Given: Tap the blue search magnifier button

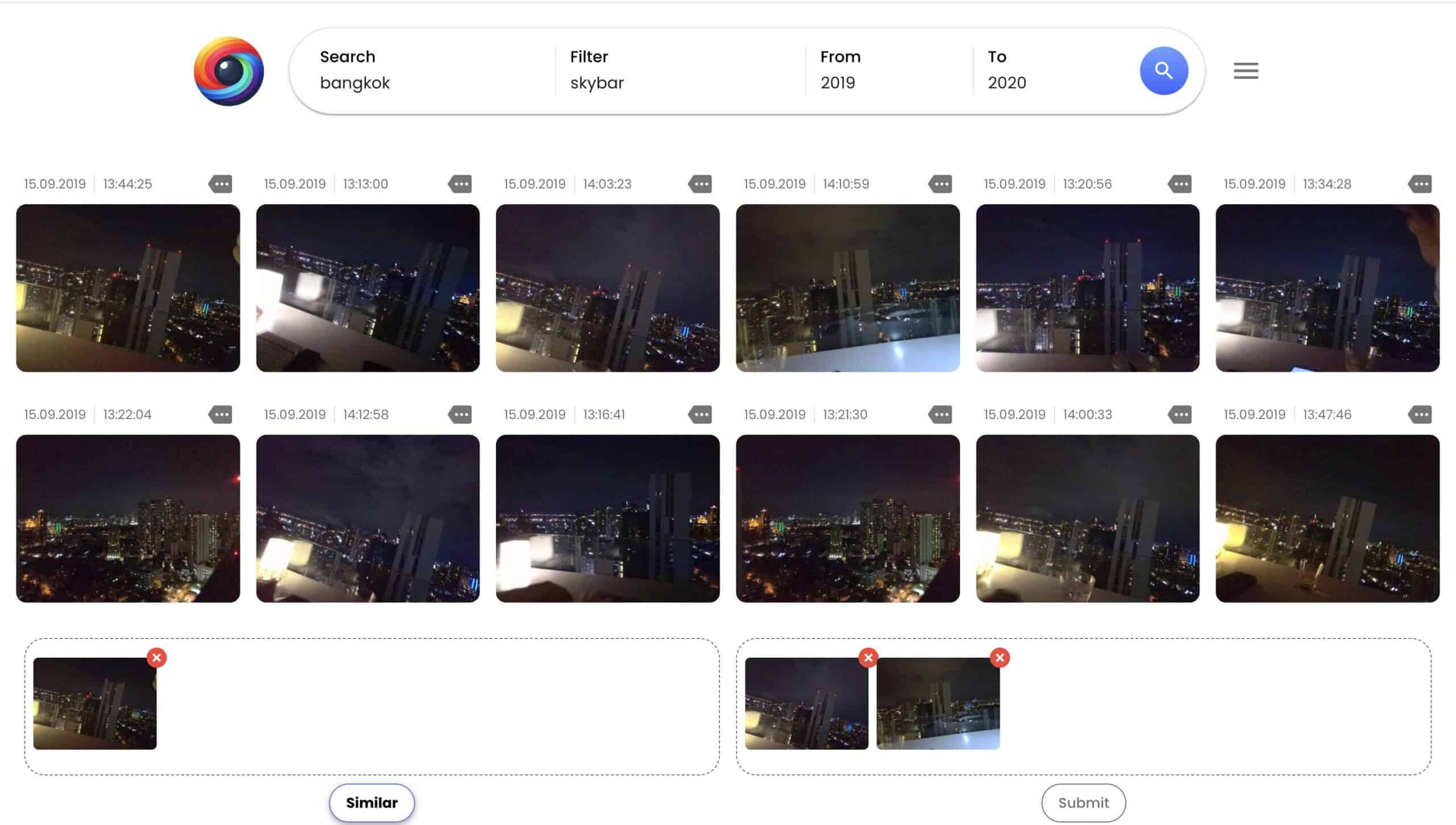Looking at the screenshot, I should click(1163, 71).
